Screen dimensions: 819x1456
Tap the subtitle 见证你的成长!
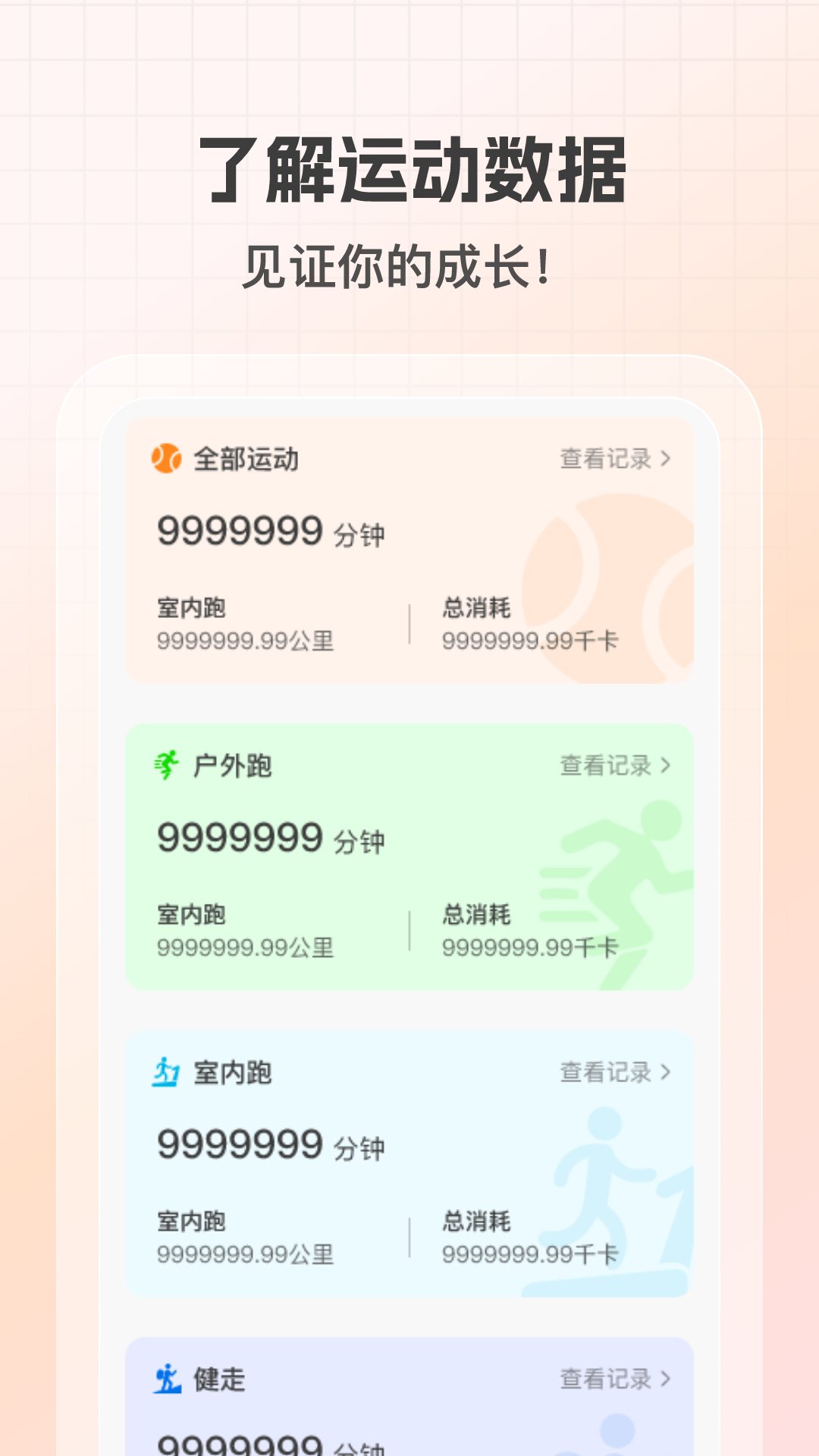pos(397,267)
